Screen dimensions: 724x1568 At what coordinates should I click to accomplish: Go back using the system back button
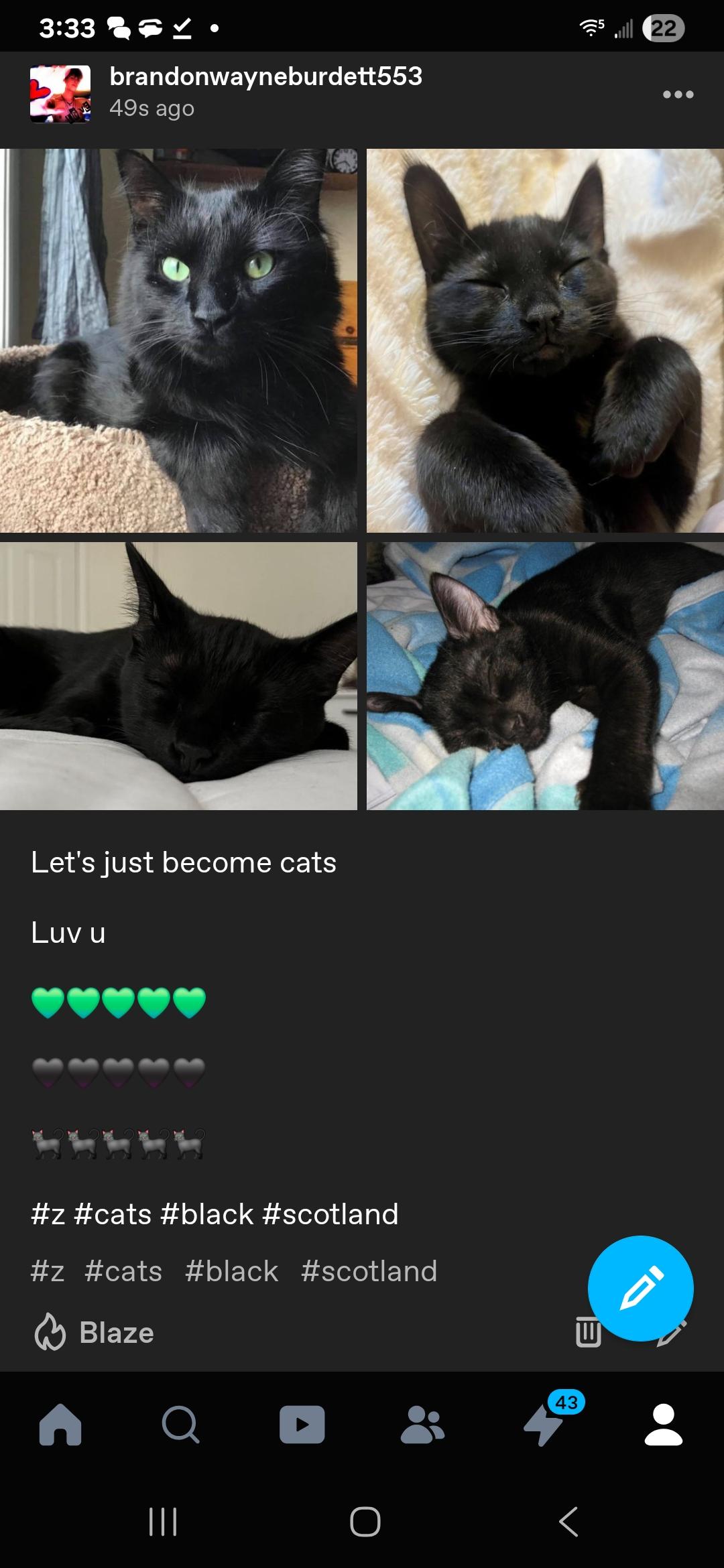tap(568, 1522)
